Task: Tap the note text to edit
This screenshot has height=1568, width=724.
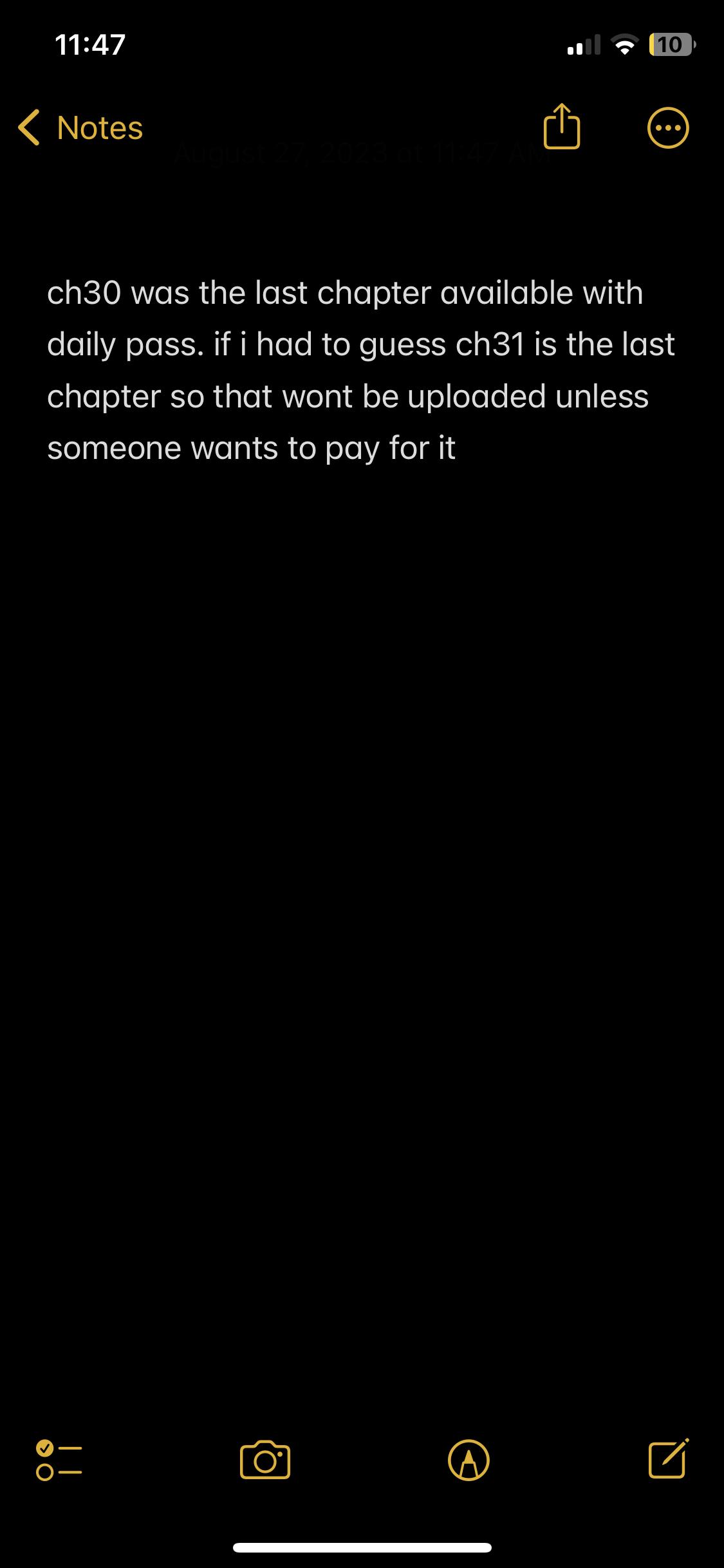Action: click(x=348, y=370)
